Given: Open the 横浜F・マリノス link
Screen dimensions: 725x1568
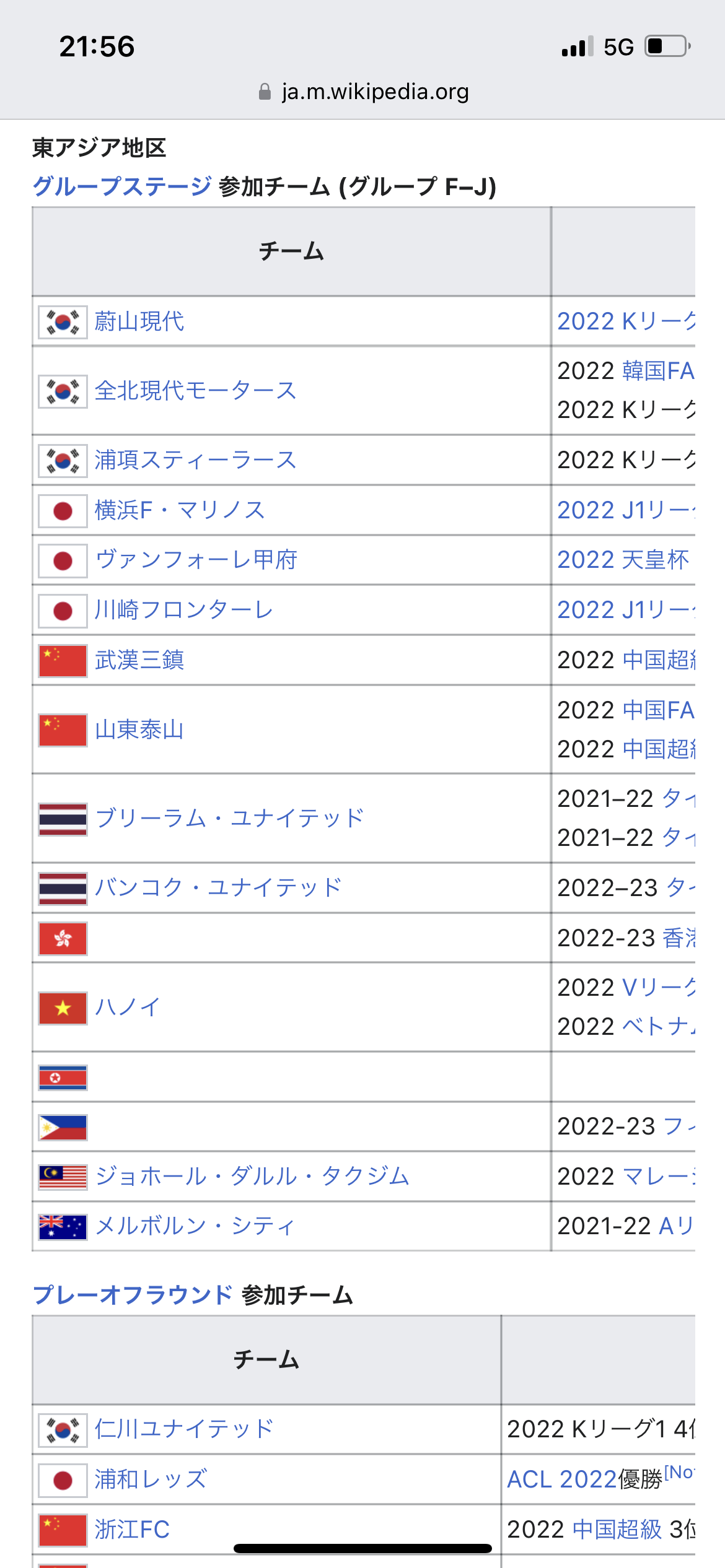Looking at the screenshot, I should (180, 510).
